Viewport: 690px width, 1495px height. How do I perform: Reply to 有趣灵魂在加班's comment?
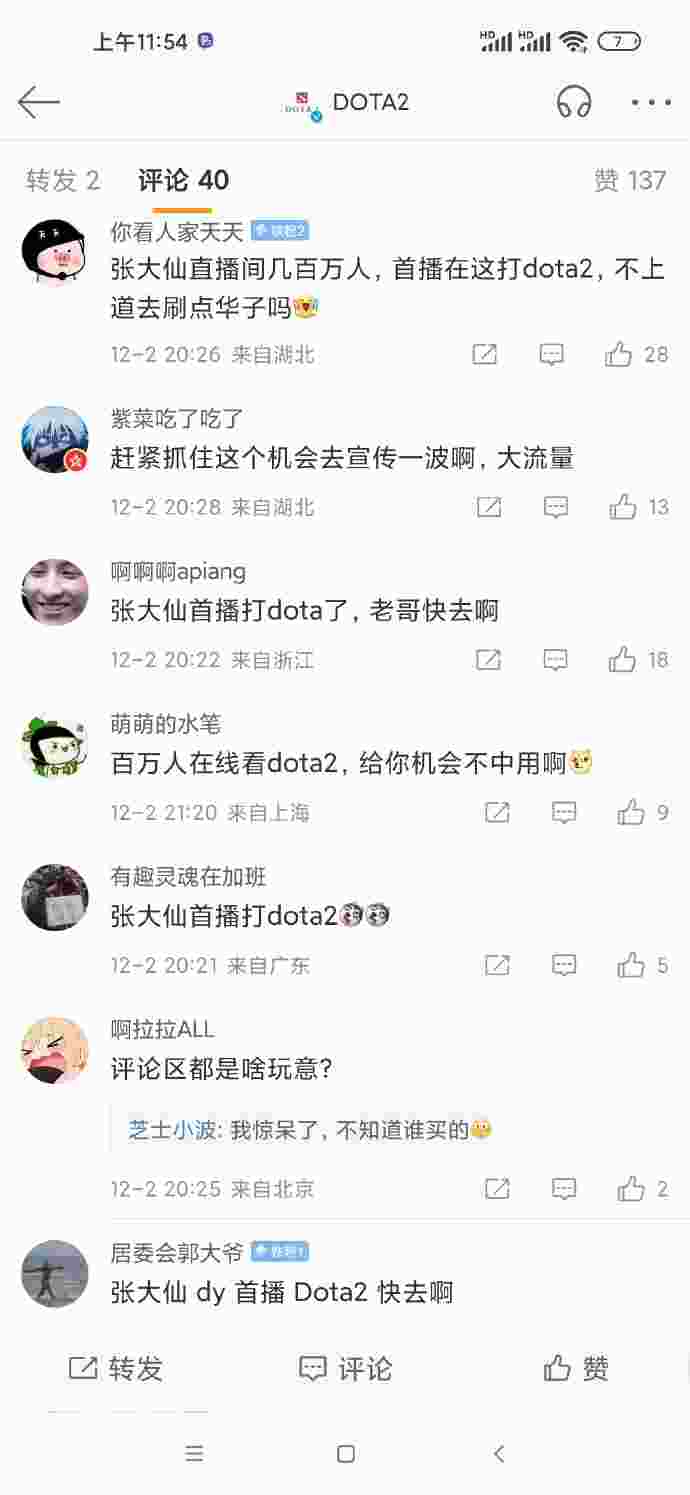click(564, 966)
